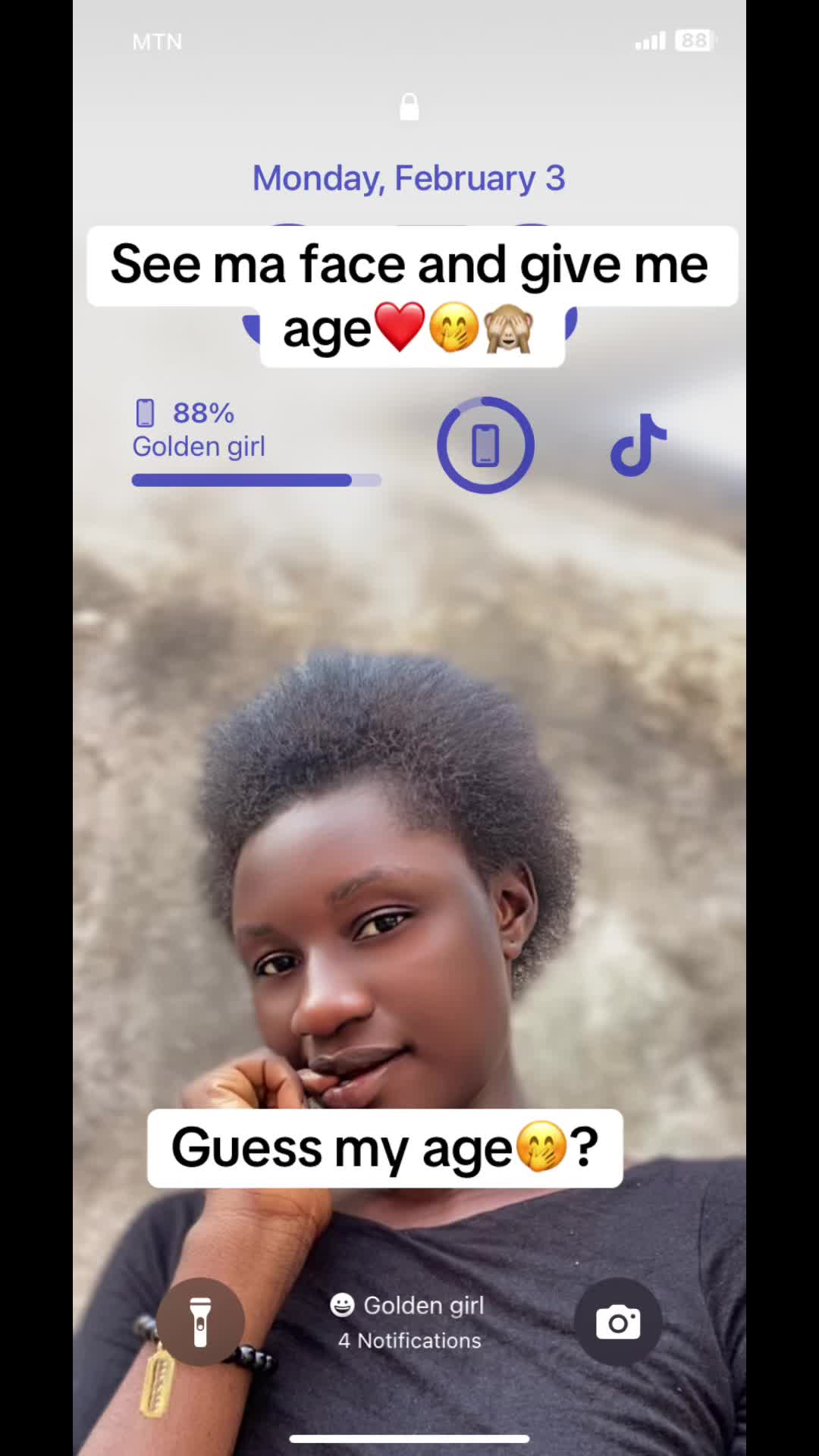Show the 4 Notifications
Image resolution: width=819 pixels, height=1456 pixels.
coord(409,1341)
